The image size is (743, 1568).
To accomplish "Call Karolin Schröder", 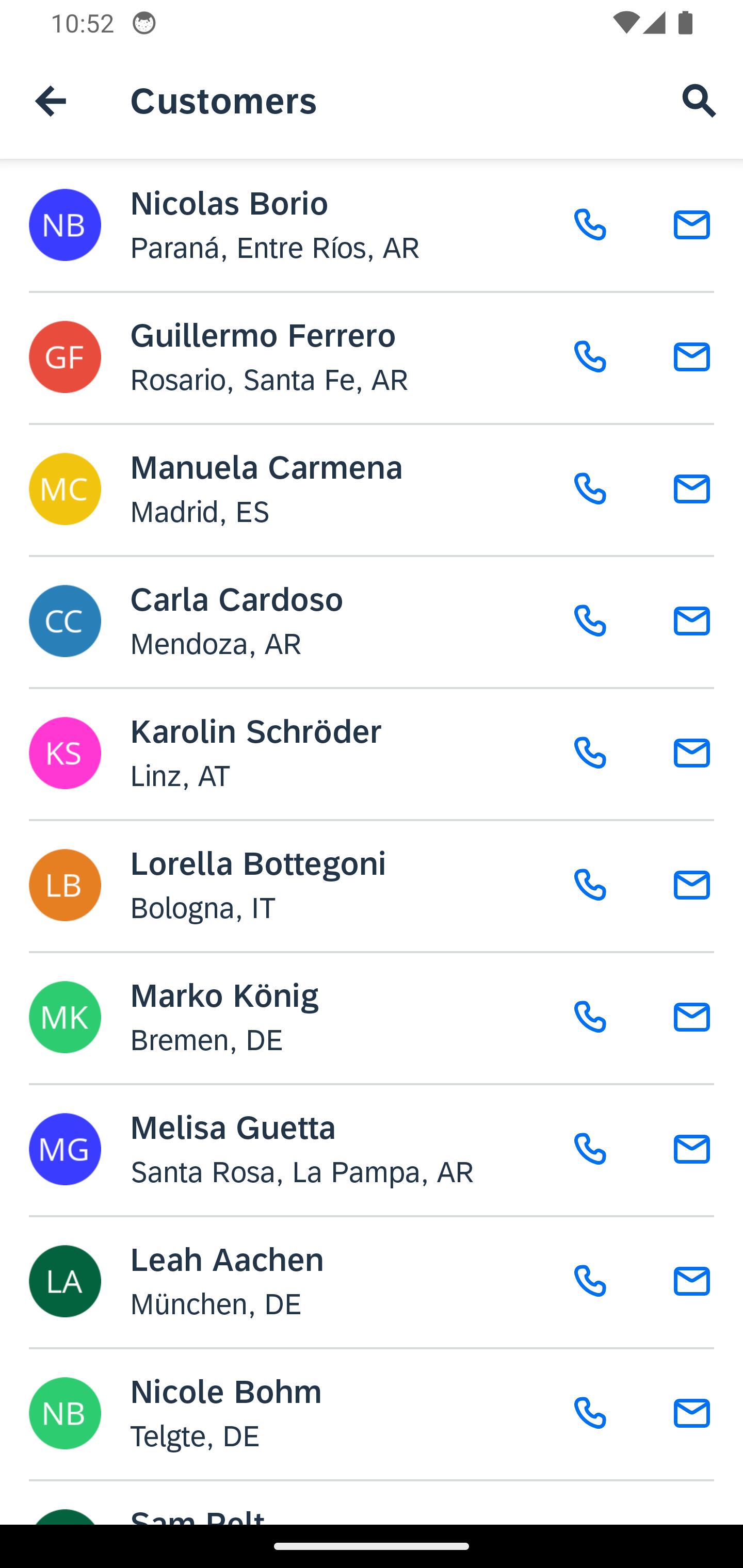I will point(590,753).
